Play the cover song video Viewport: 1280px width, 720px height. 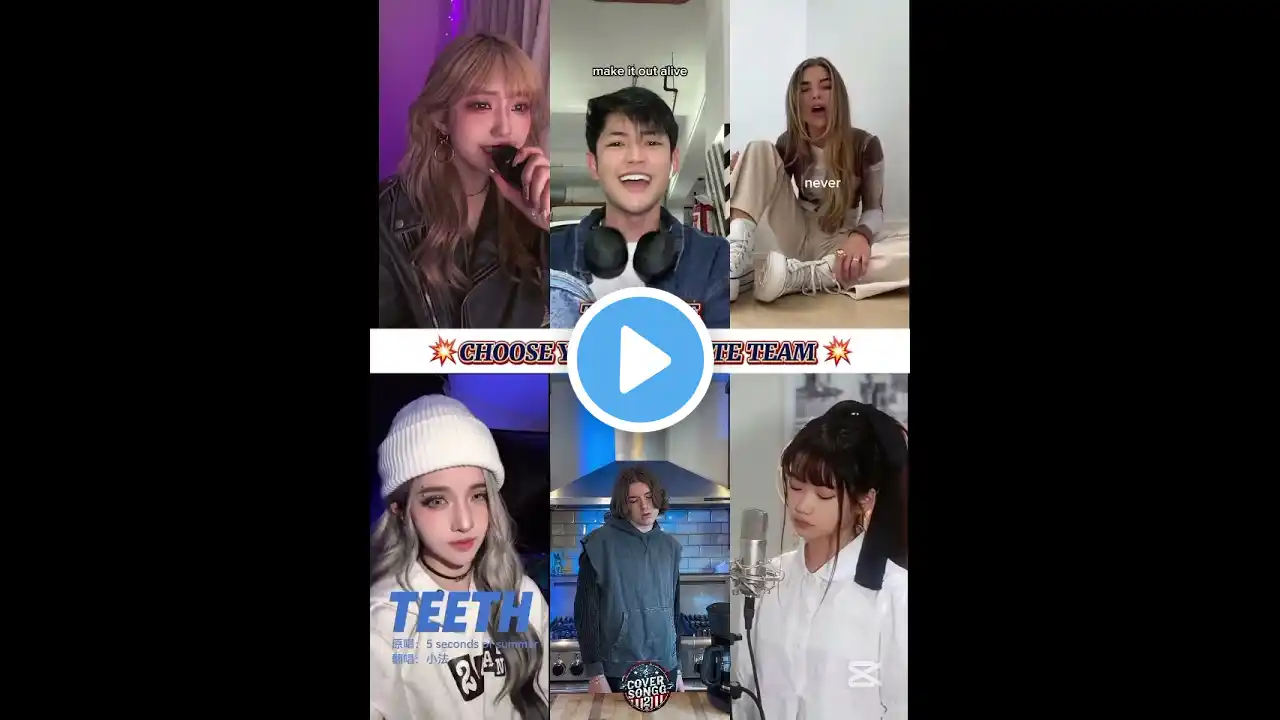640,360
